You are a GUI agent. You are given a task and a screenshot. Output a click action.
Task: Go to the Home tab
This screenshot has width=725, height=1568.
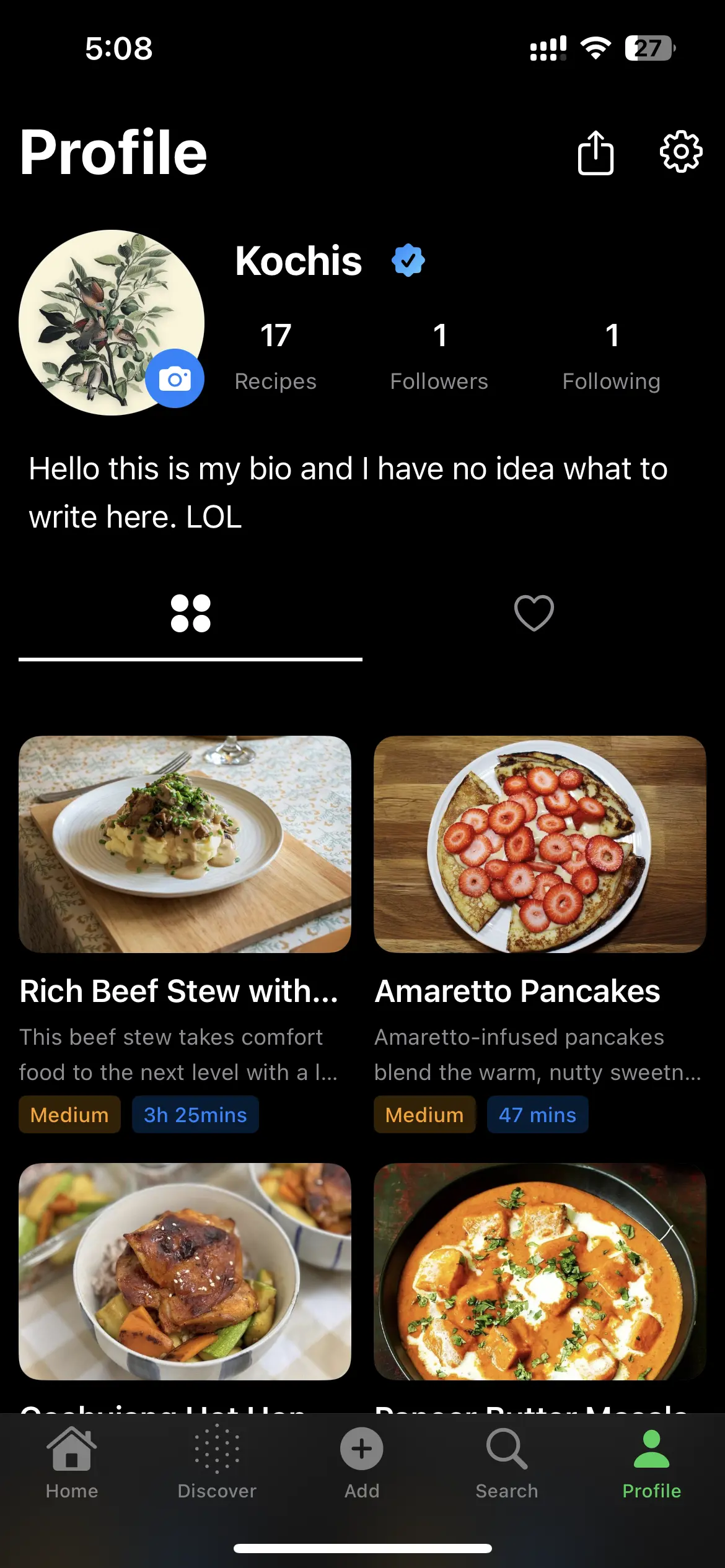[x=72, y=1463]
